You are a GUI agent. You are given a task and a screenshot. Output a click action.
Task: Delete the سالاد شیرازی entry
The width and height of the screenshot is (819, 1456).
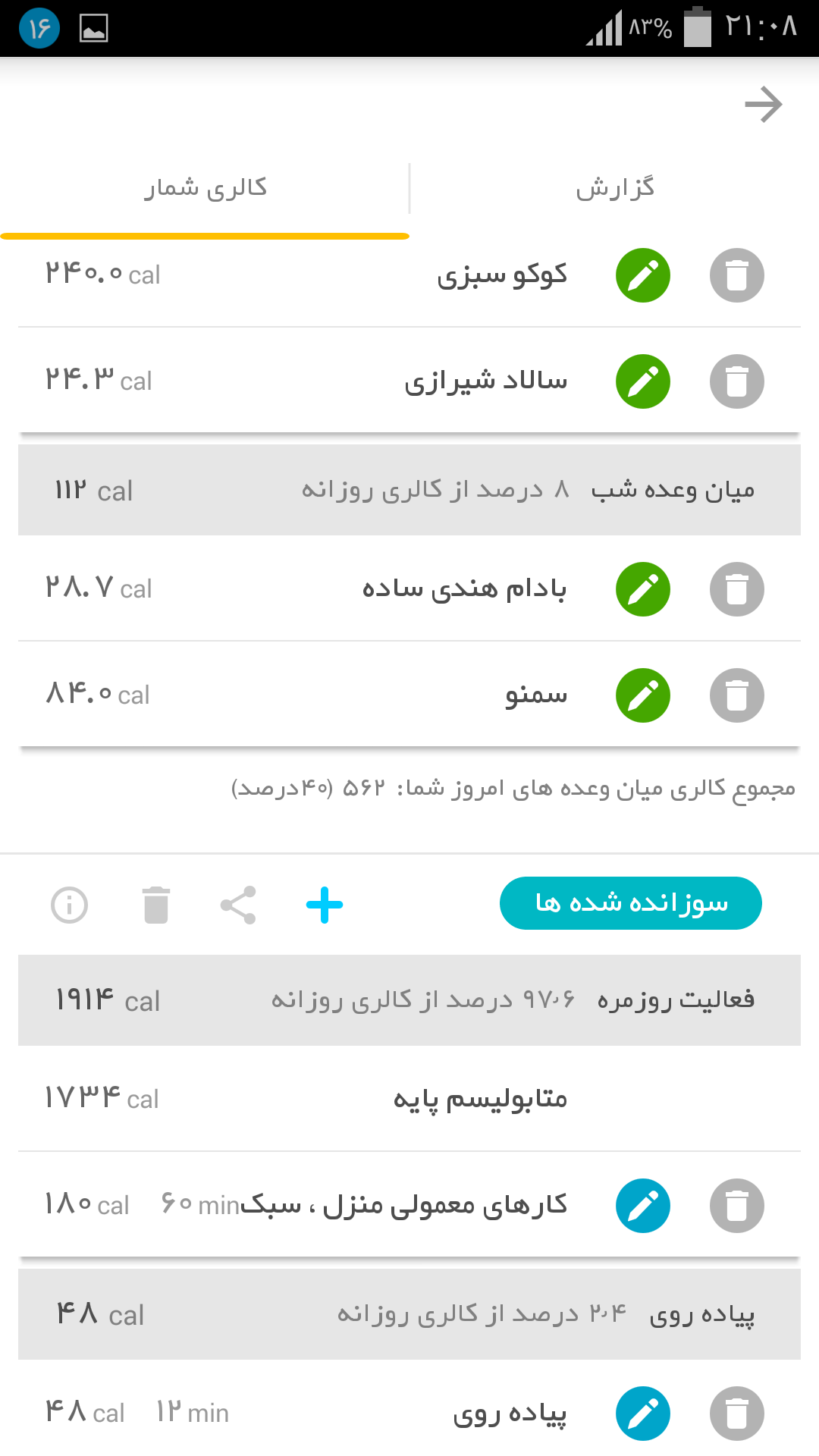736,381
